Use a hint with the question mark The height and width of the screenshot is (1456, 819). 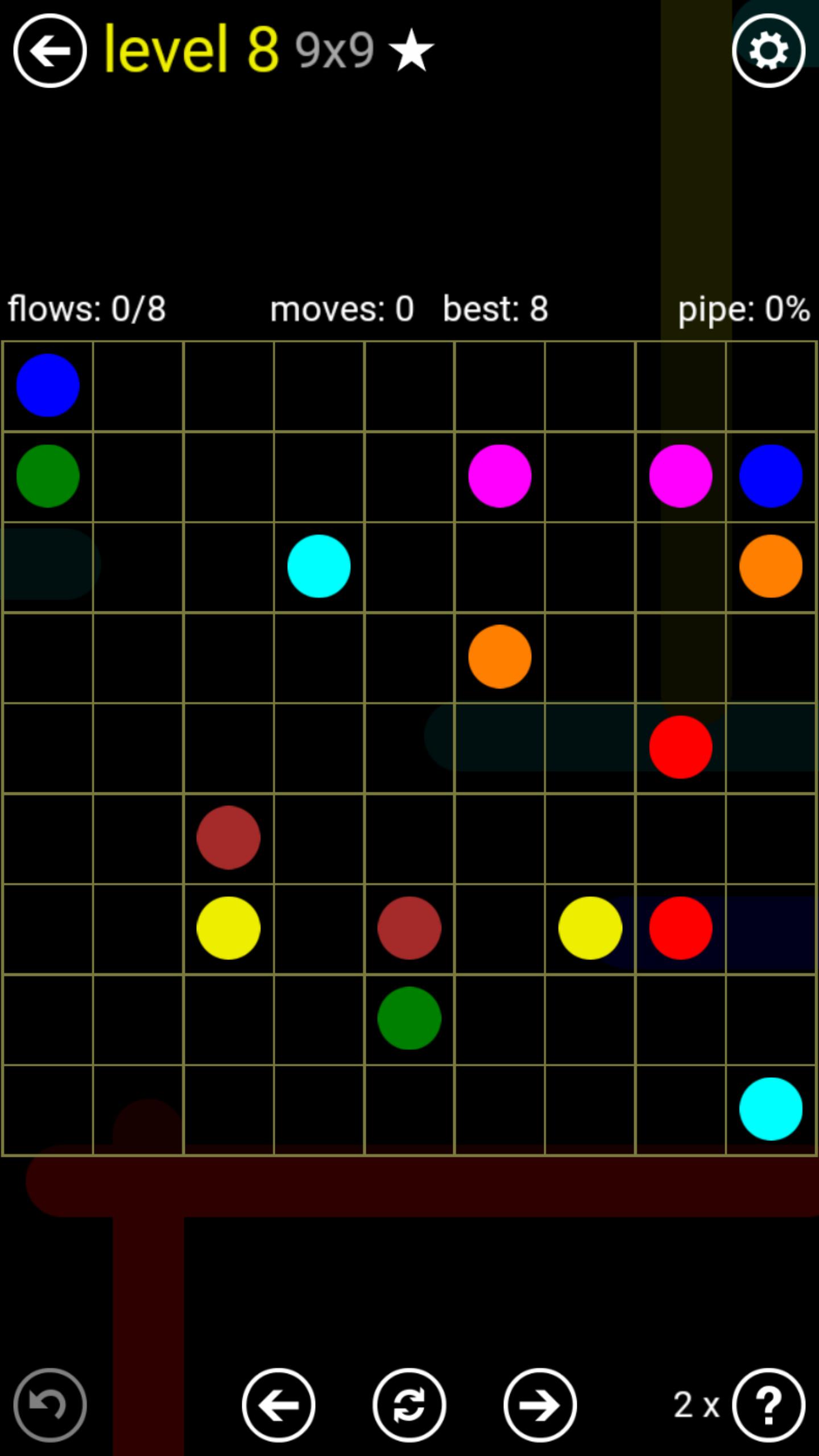click(x=768, y=1405)
